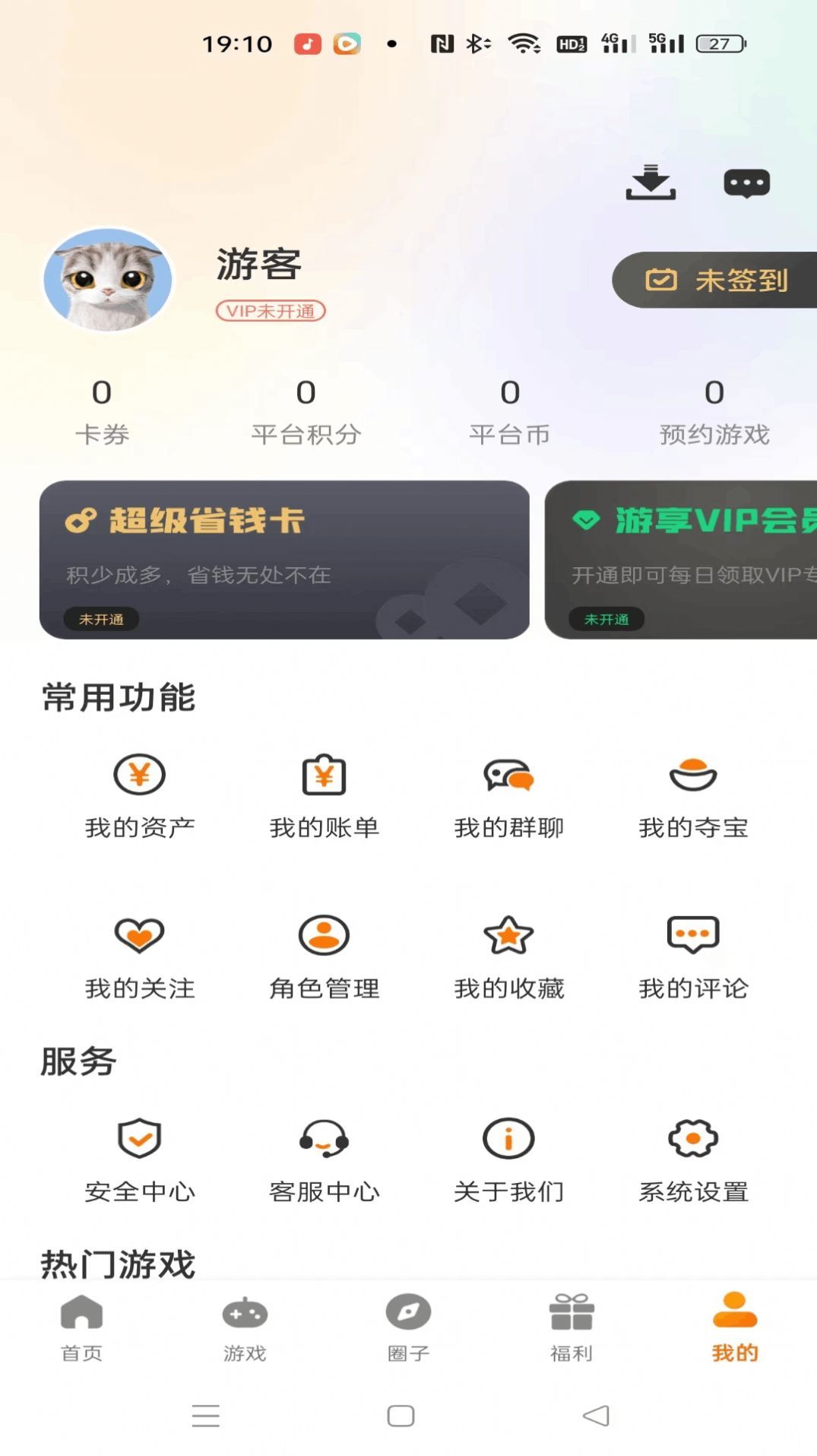Open 我的资产
The image size is (817, 1456).
140,795
